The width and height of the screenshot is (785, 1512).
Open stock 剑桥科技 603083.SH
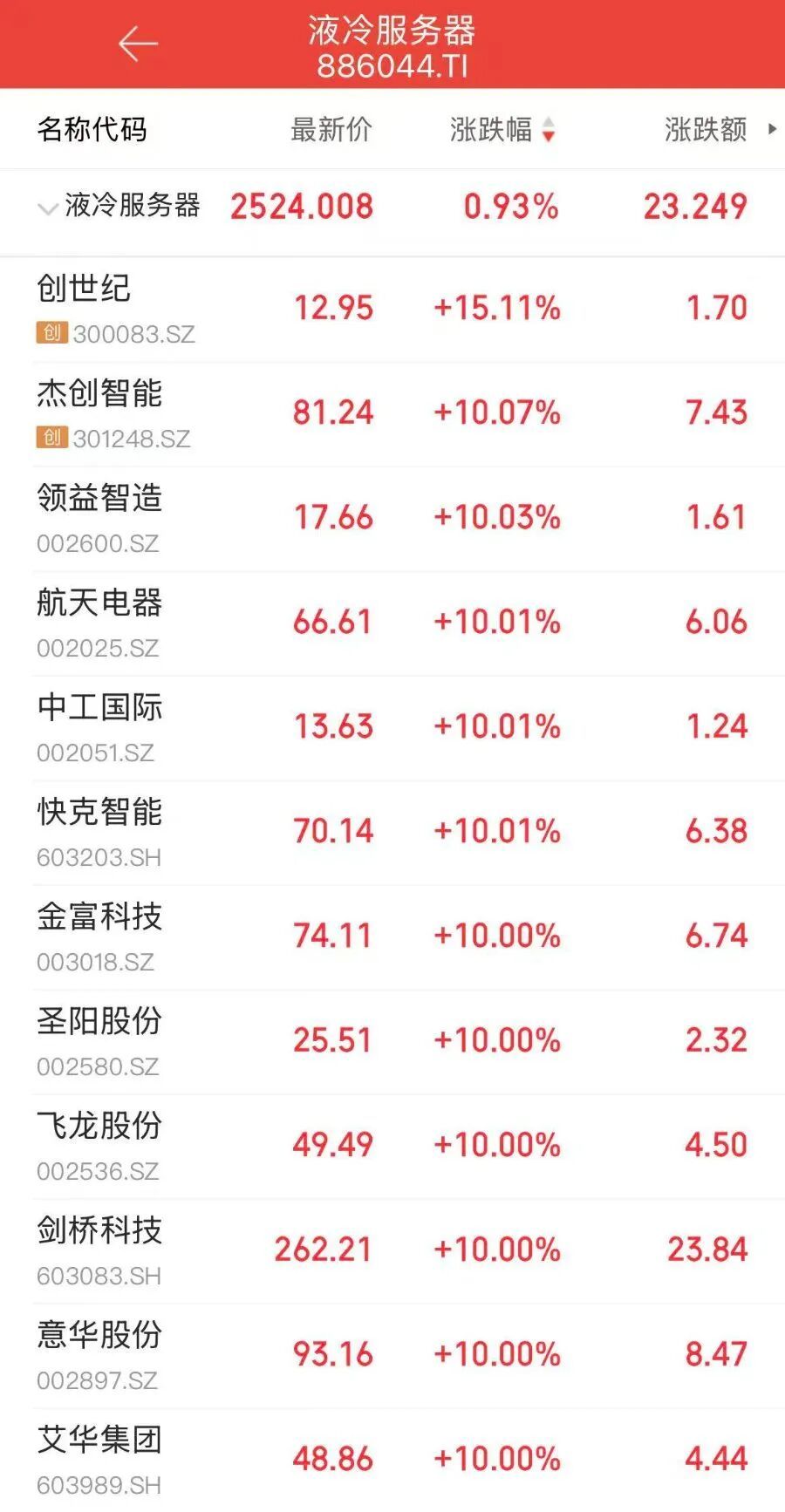tap(392, 1251)
